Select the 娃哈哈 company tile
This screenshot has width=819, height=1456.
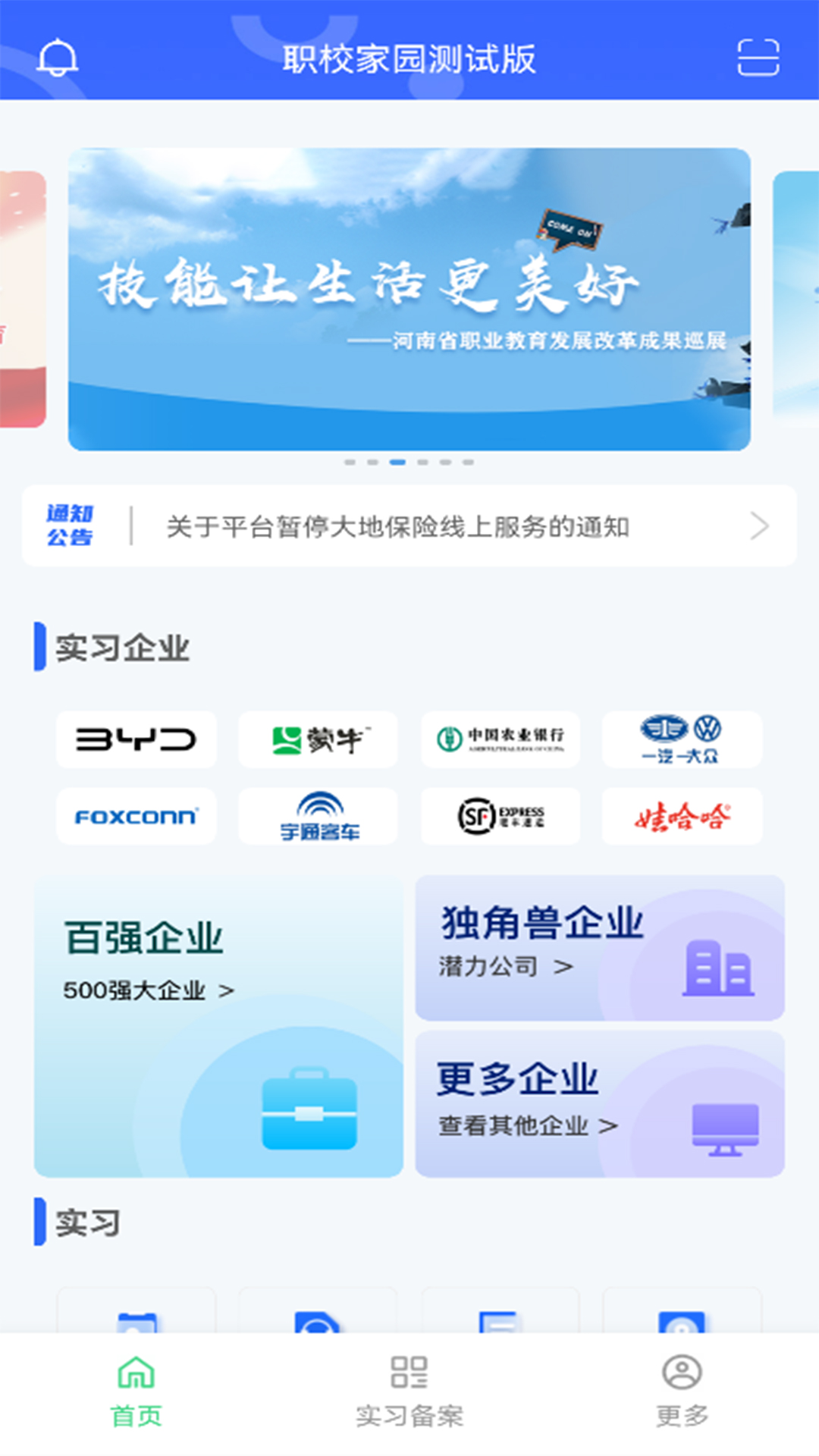[682, 816]
